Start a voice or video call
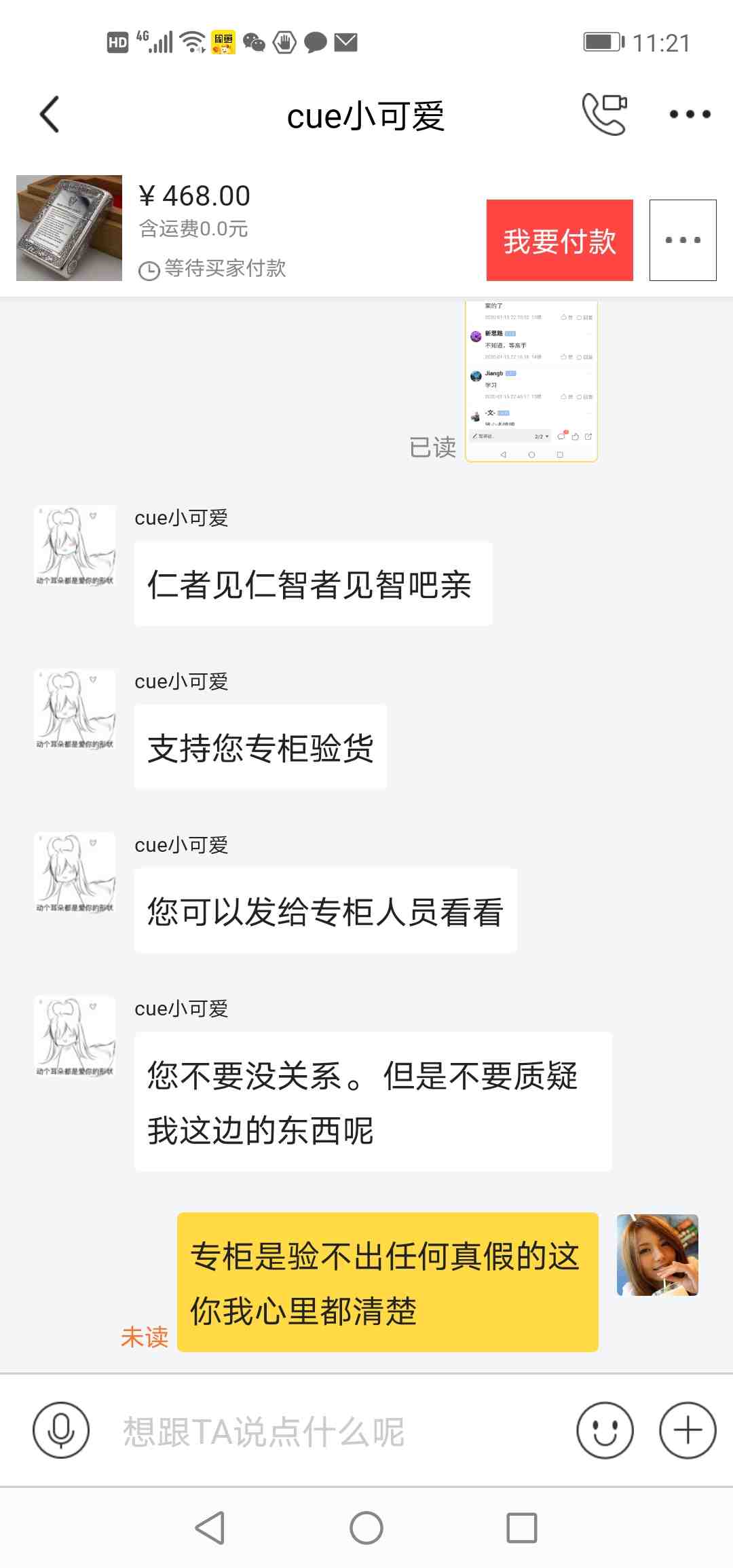 [605, 114]
